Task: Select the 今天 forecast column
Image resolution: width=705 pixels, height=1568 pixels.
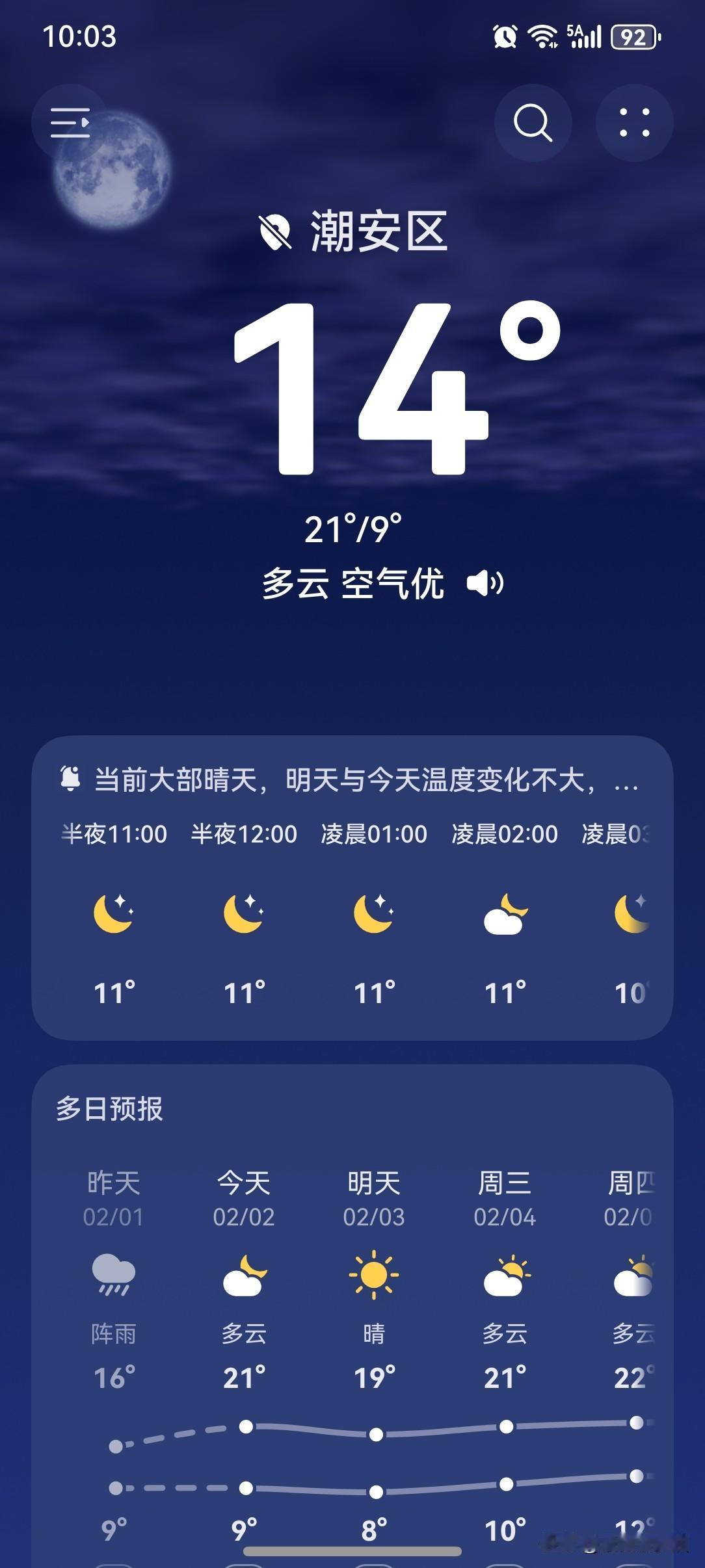Action: pos(244,1196)
